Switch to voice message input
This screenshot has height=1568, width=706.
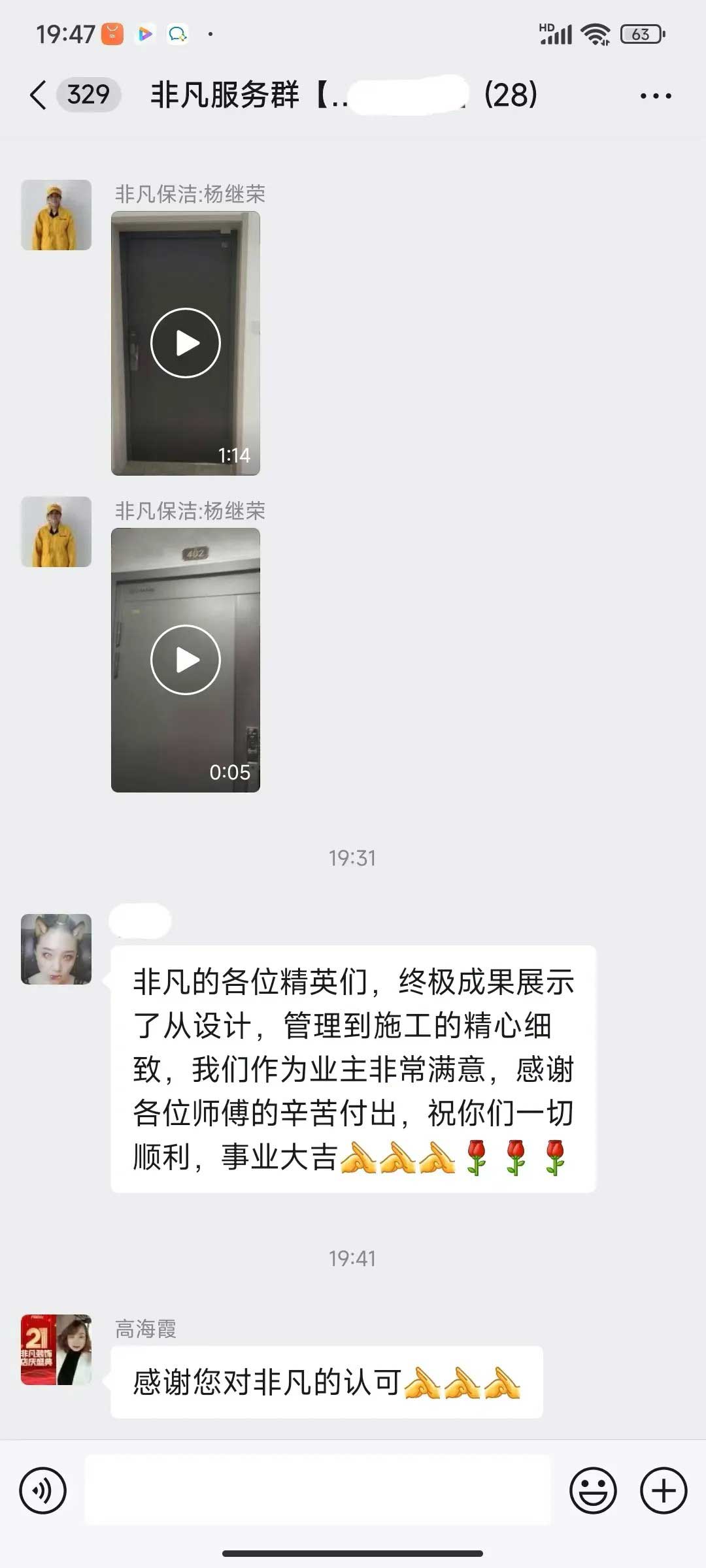(x=43, y=1491)
